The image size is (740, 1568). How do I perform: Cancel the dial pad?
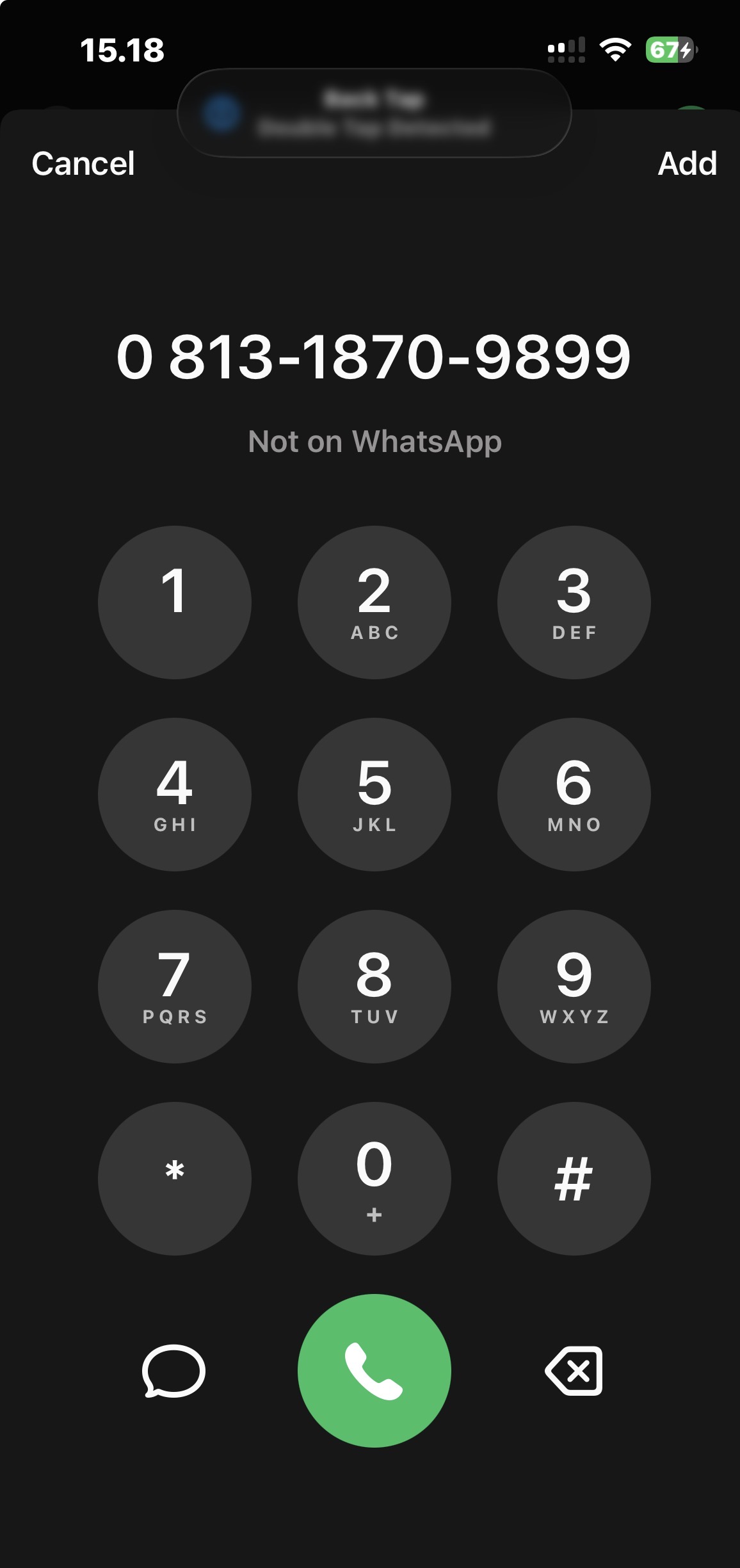pos(83,163)
